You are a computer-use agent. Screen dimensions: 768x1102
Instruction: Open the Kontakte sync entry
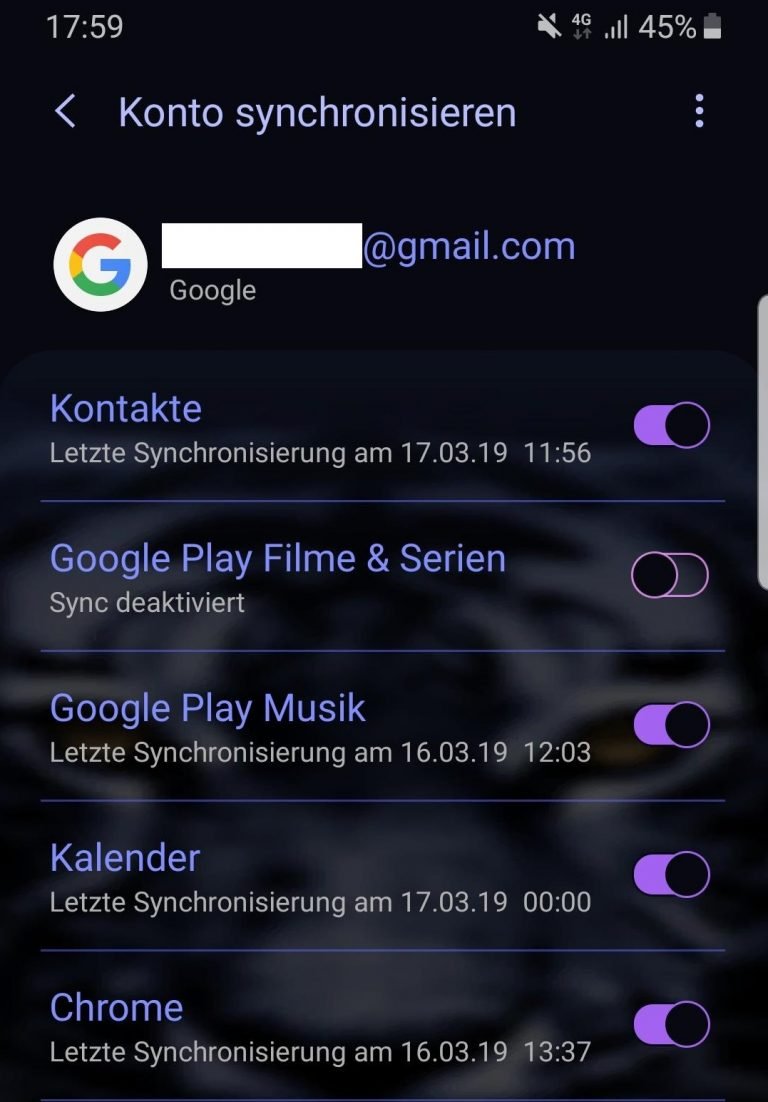[x=300, y=424]
